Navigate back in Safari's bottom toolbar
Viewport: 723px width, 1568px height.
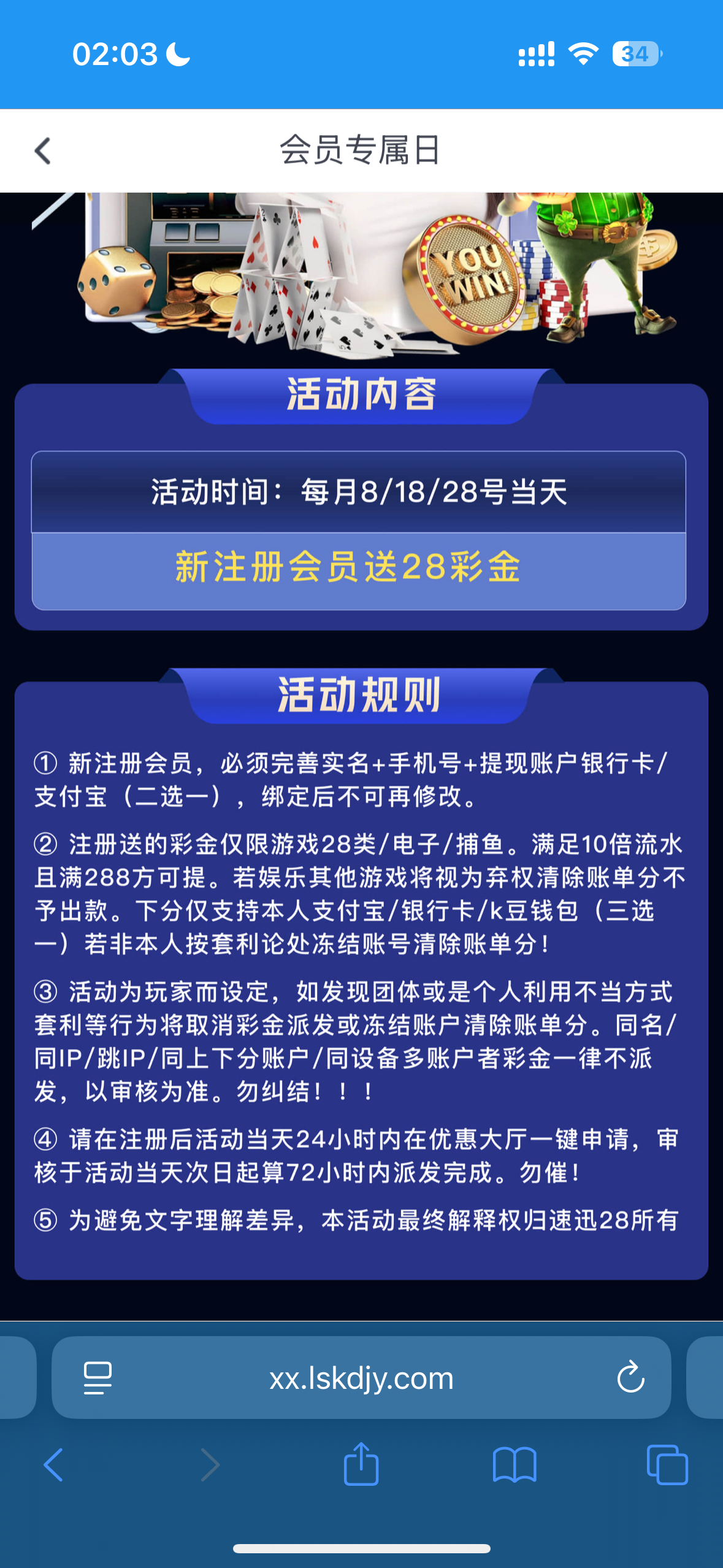pyautogui.click(x=54, y=1465)
